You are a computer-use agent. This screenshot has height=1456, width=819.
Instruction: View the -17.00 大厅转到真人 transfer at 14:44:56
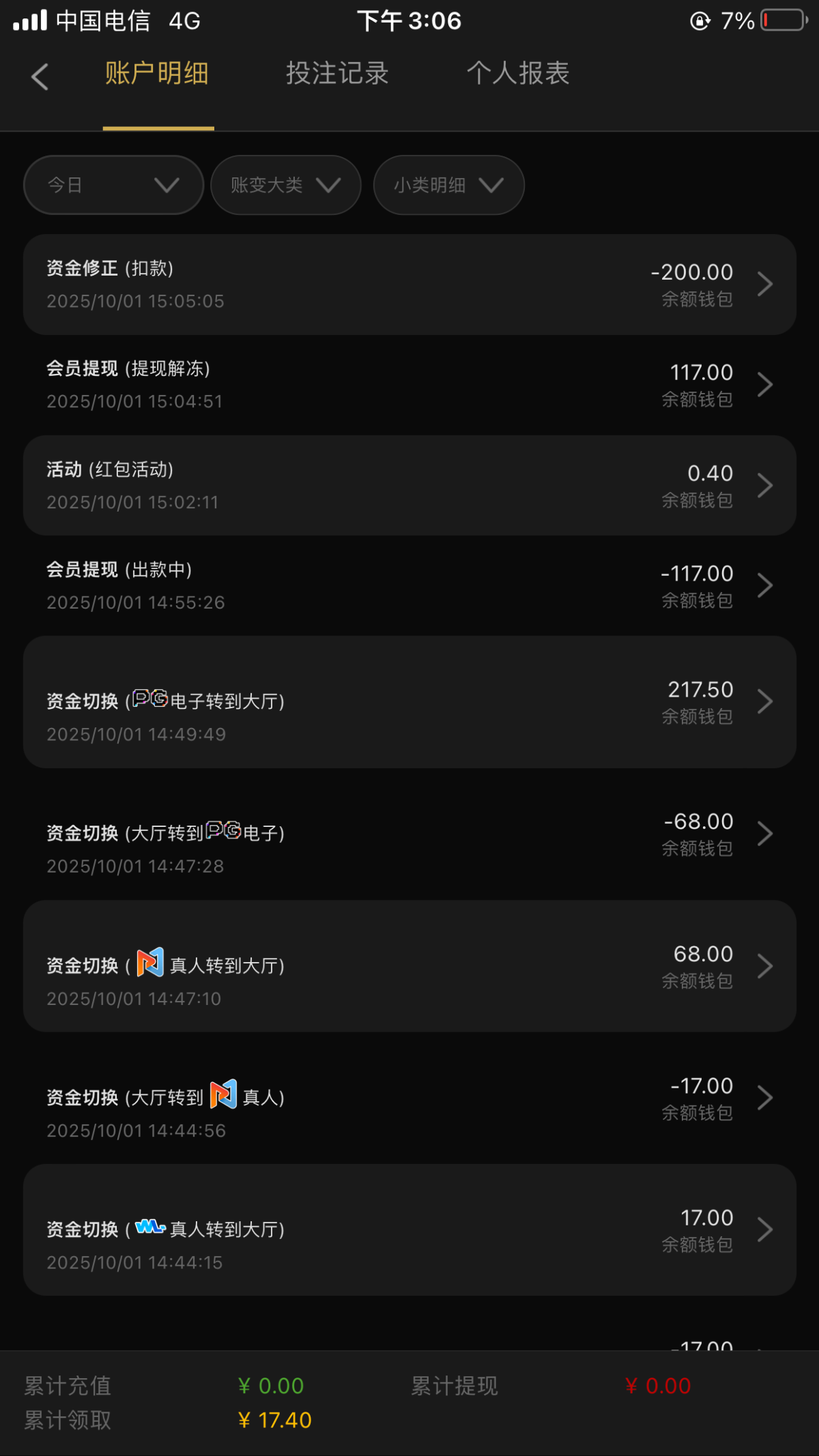409,1098
